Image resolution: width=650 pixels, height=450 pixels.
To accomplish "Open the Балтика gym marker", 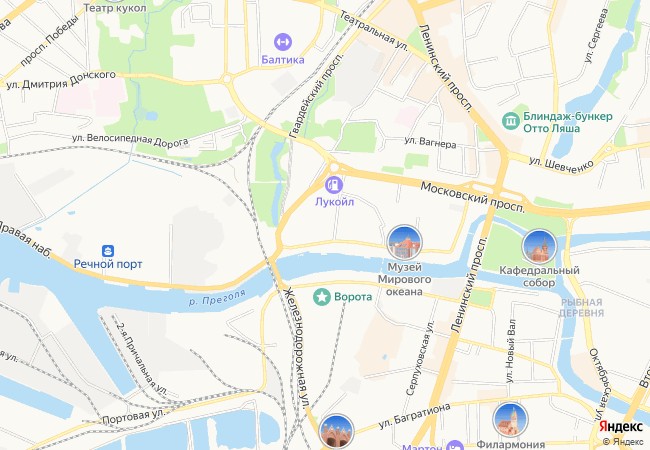I will 283,42.
